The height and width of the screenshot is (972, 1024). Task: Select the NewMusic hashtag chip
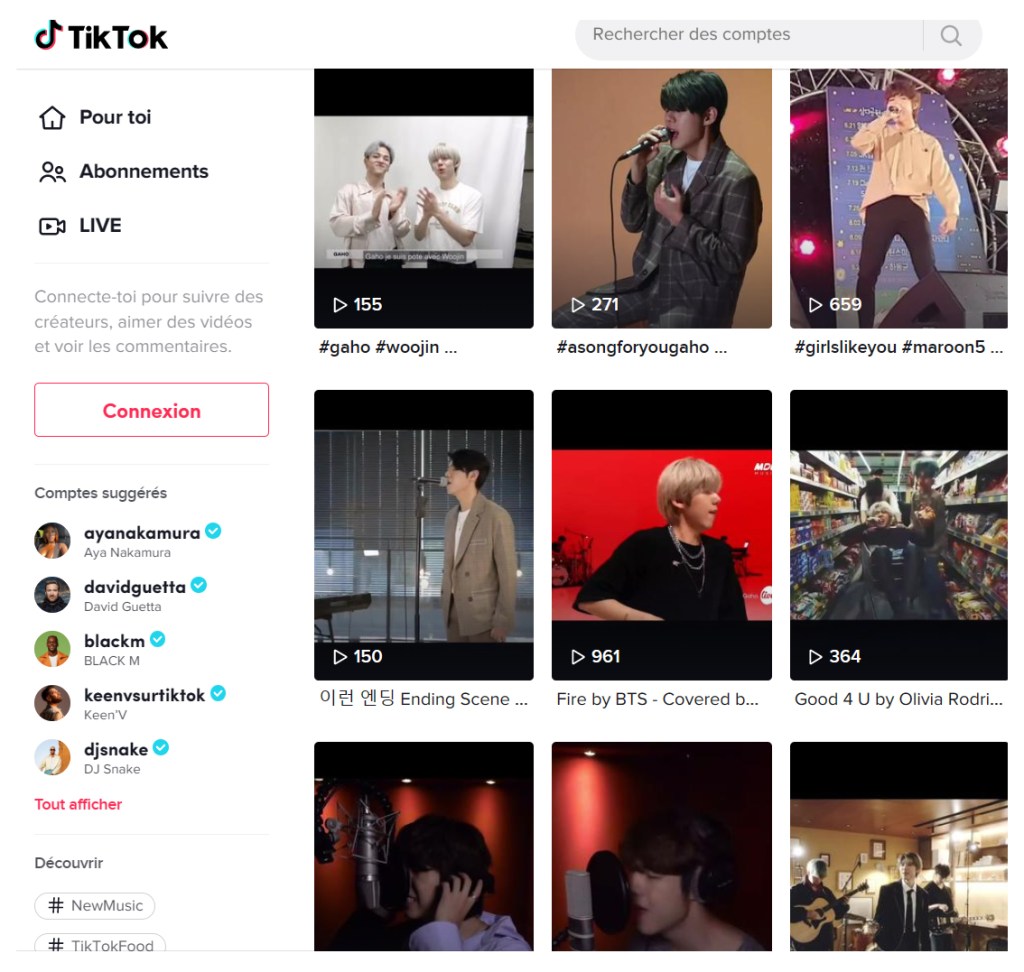click(x=95, y=906)
